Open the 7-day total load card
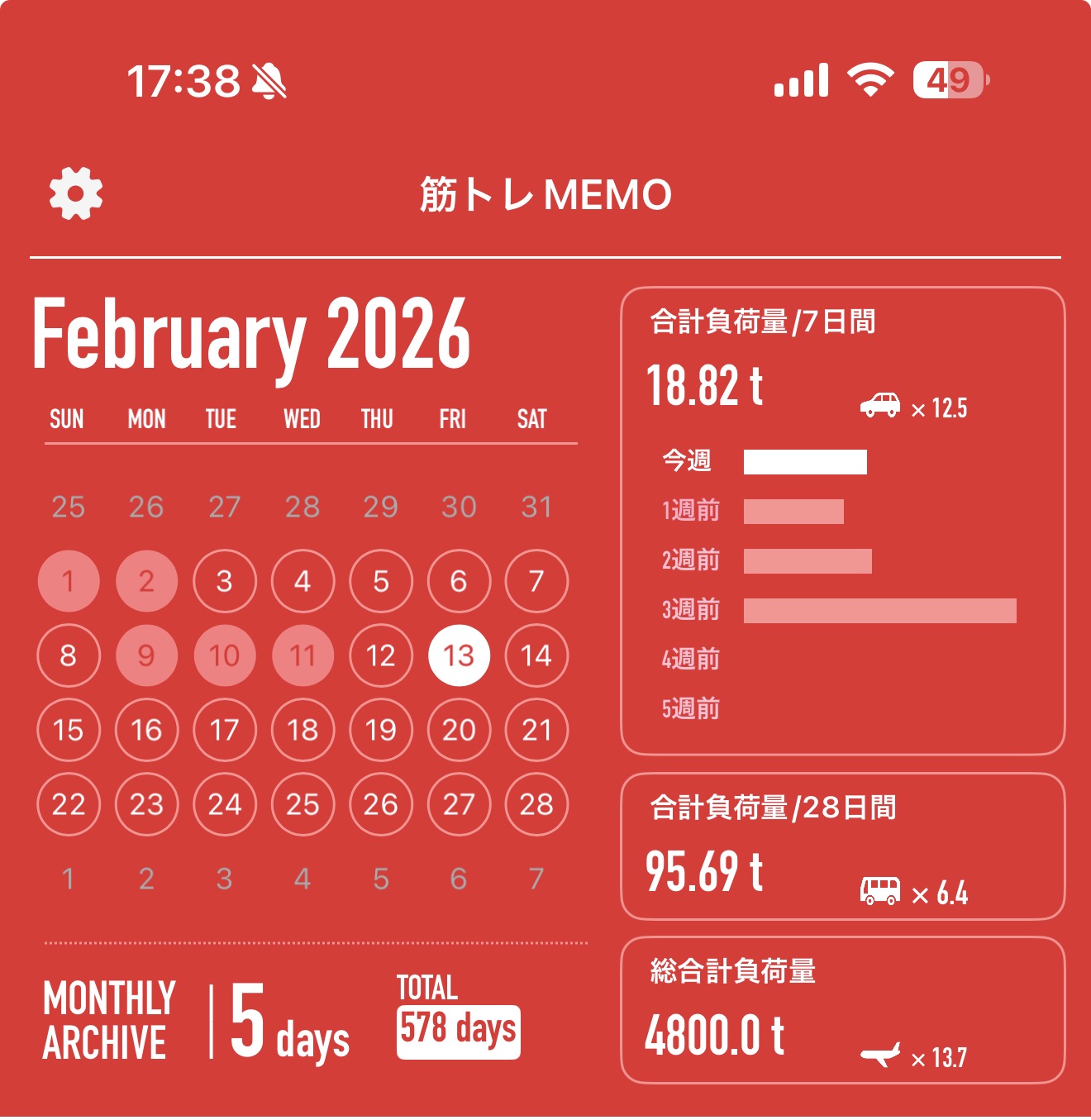The height and width of the screenshot is (1120, 1091). coord(842,521)
